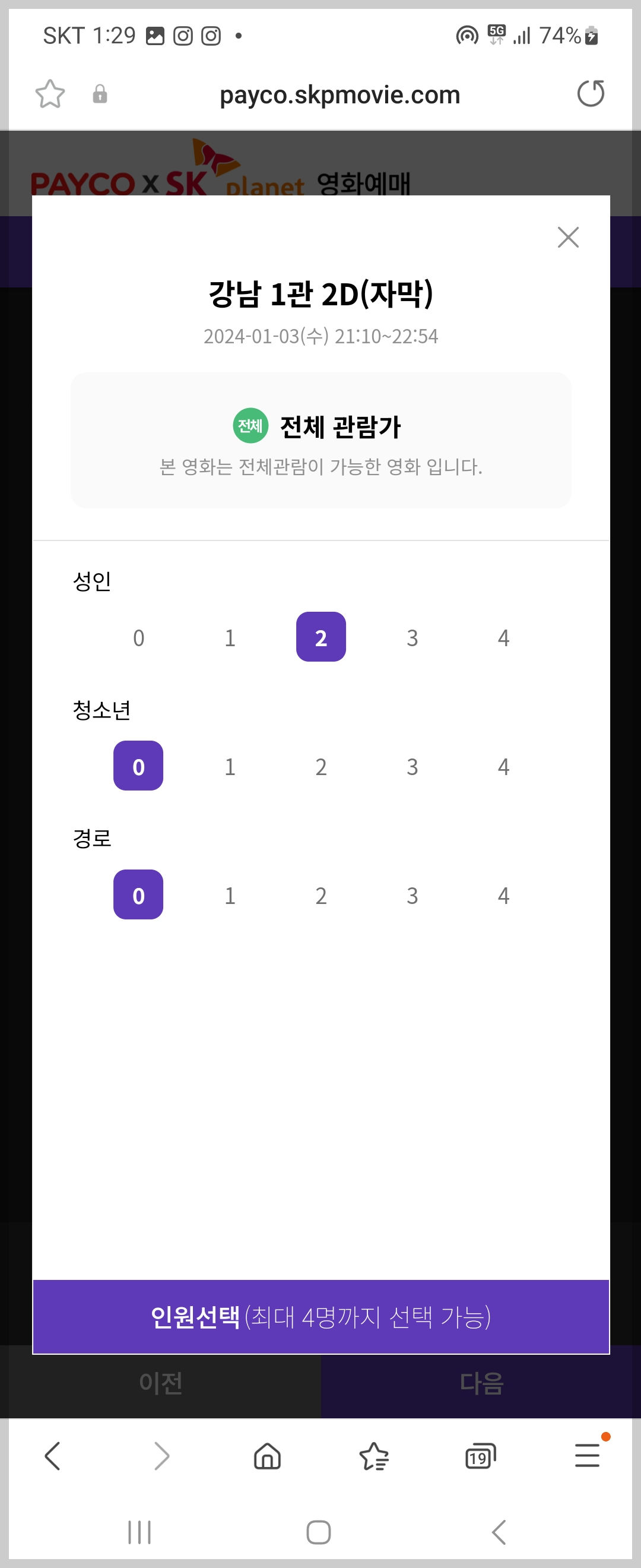Go back using the browser back arrow

click(x=52, y=1456)
